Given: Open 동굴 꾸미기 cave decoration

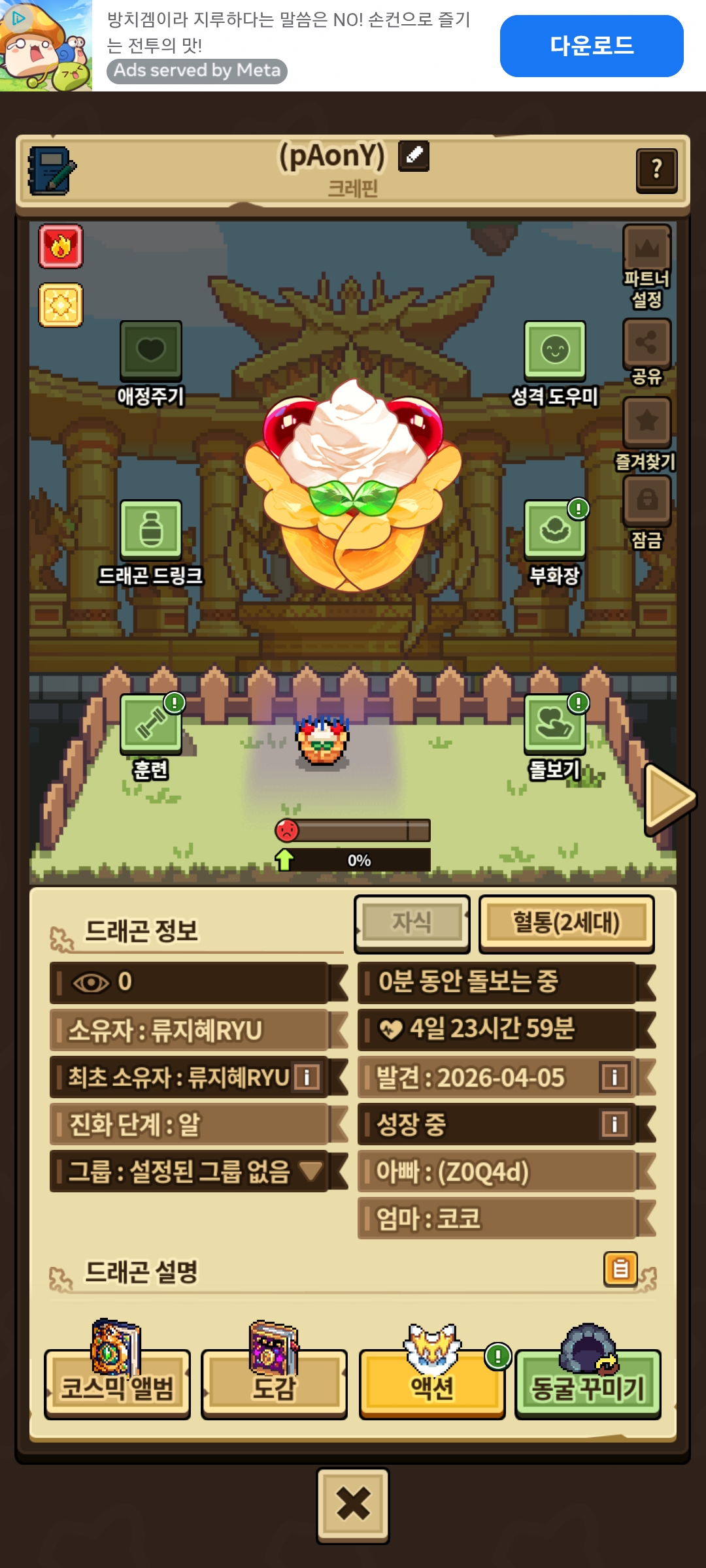Looking at the screenshot, I should [x=588, y=1384].
